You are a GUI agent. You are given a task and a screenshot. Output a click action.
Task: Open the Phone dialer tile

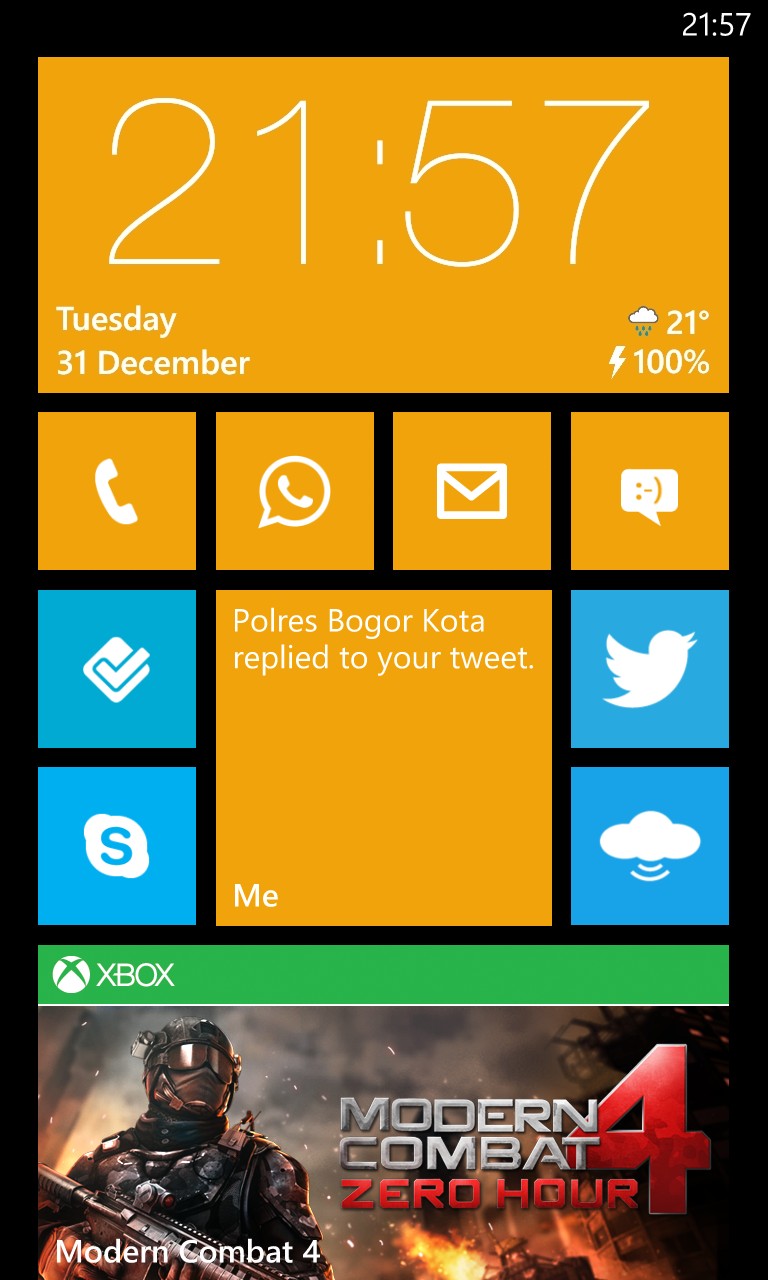coord(117,491)
